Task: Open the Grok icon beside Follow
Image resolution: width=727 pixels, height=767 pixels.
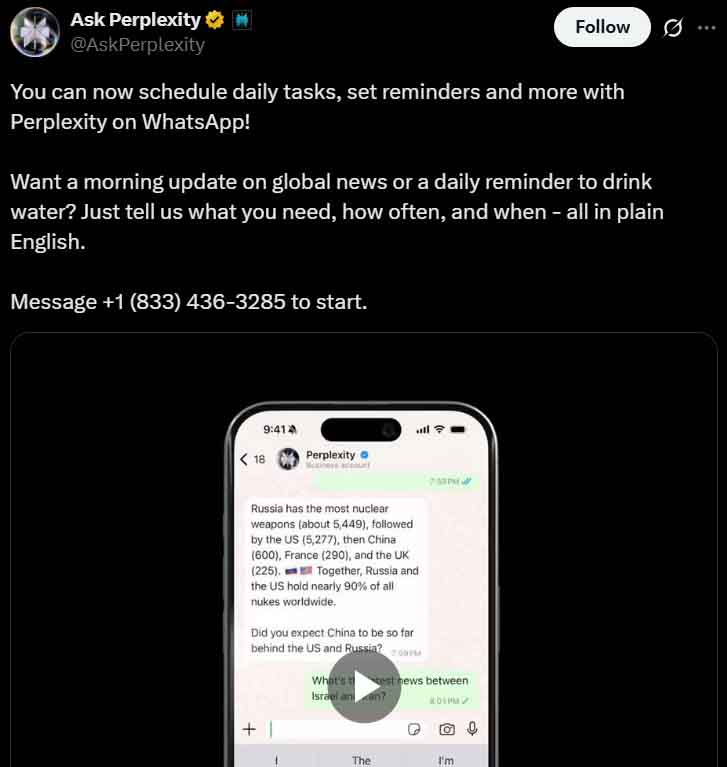Action: point(674,28)
